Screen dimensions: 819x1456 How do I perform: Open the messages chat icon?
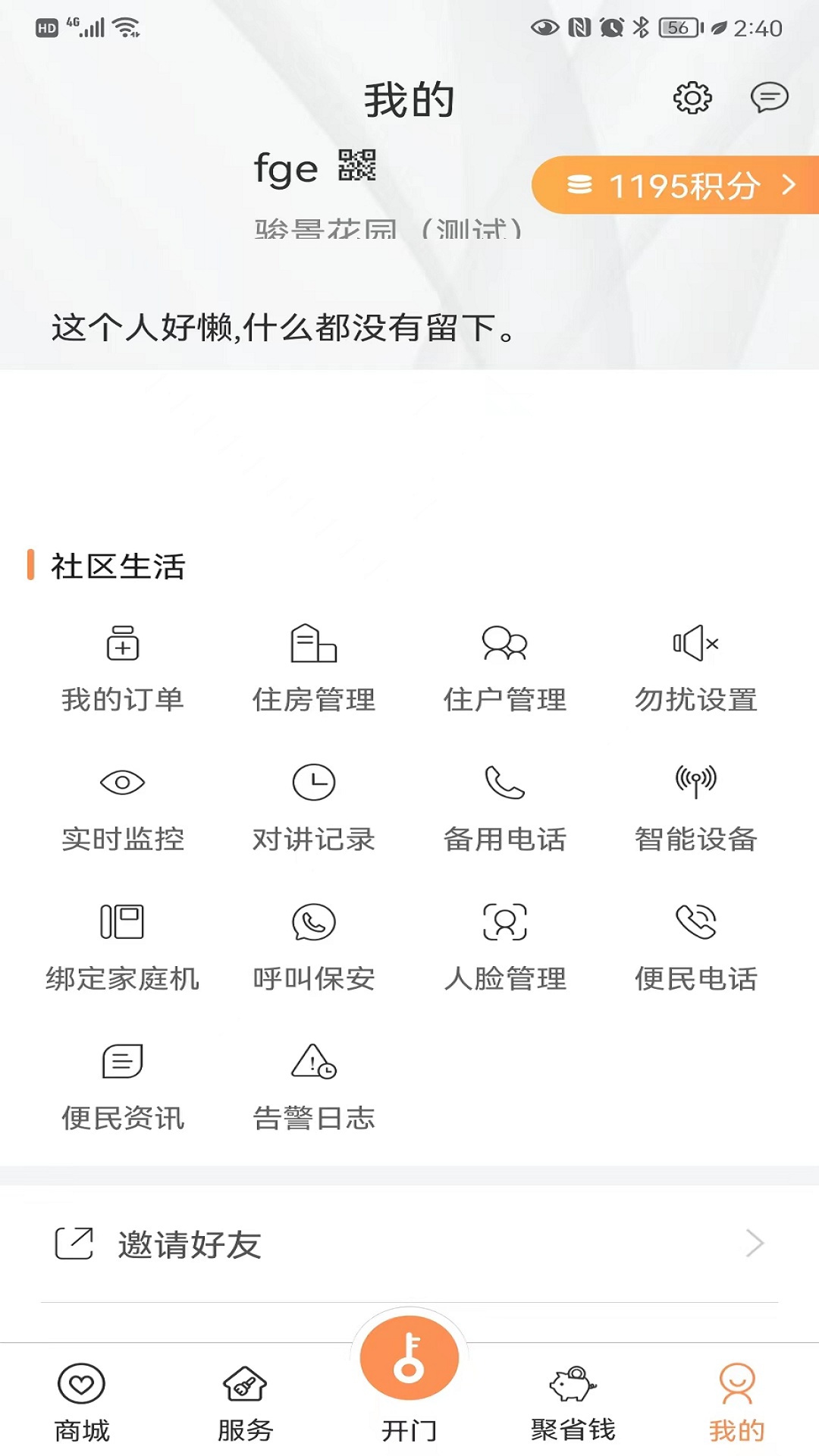(x=768, y=98)
